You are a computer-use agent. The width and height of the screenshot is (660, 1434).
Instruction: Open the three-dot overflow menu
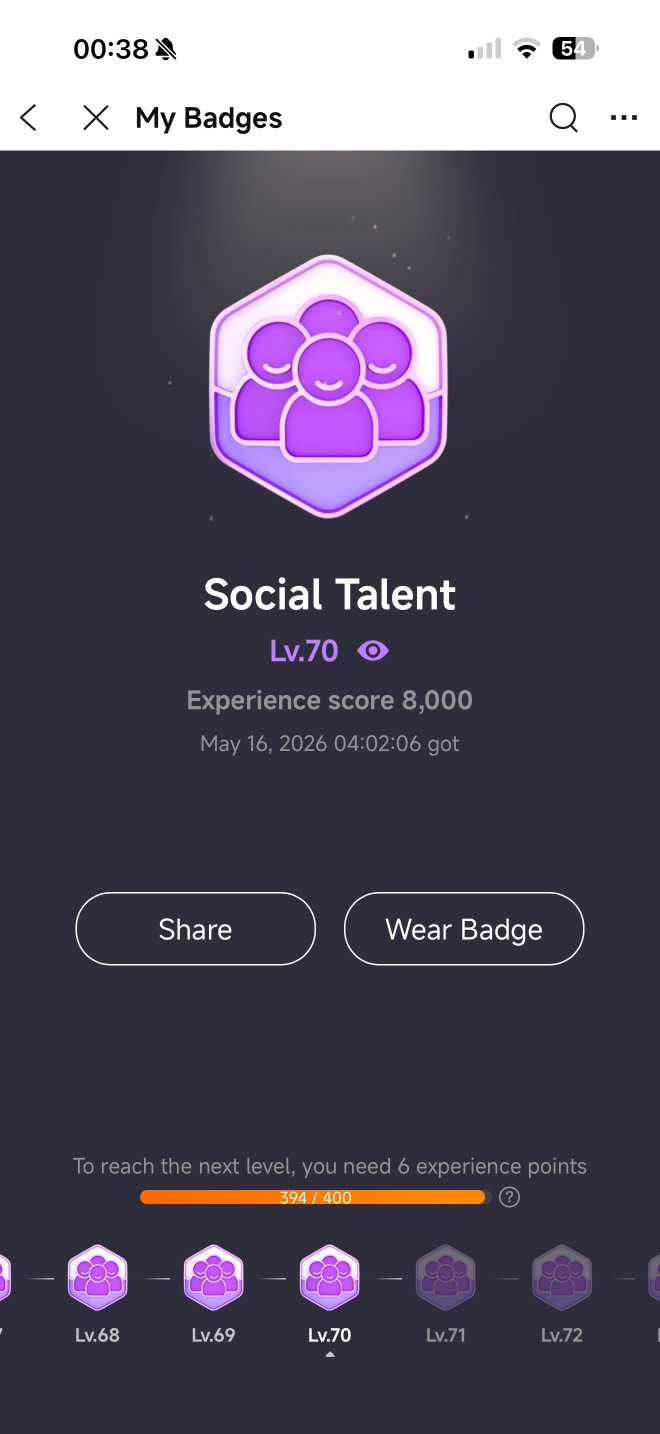[x=624, y=118]
